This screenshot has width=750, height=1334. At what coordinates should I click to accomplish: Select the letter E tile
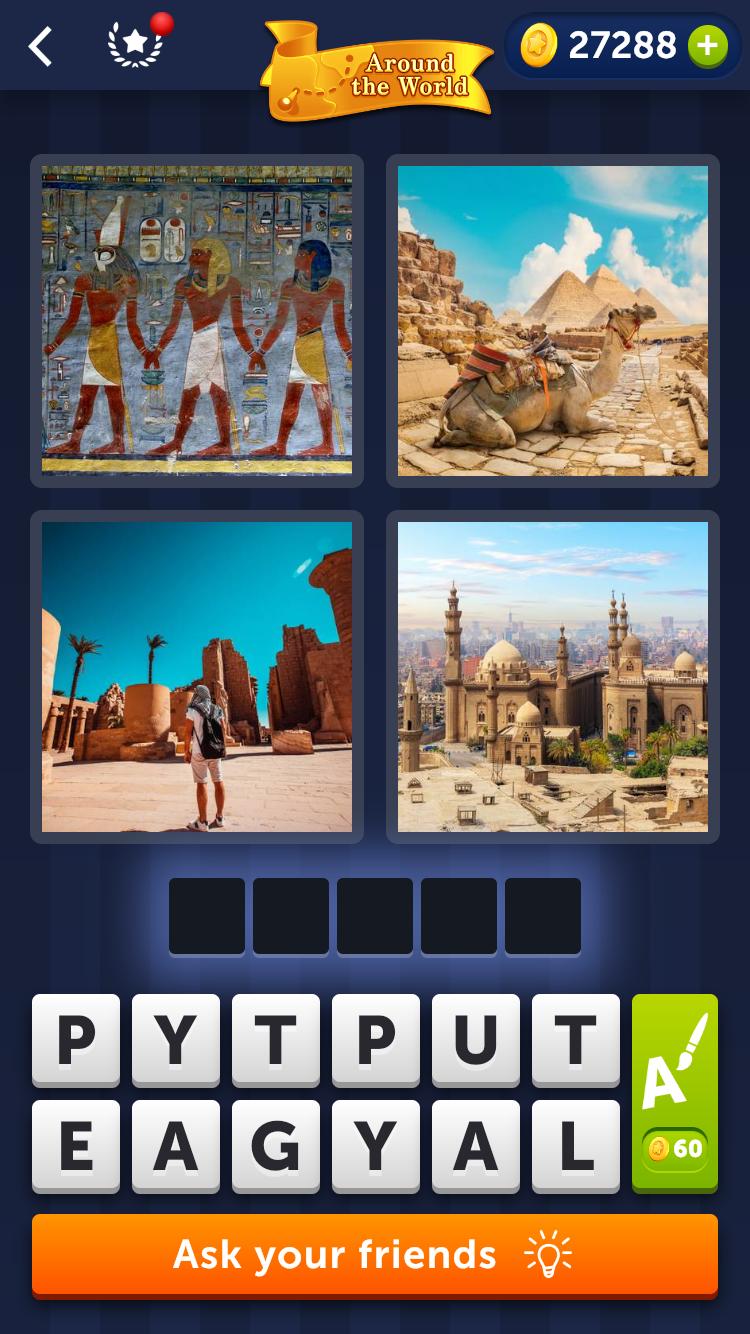click(x=76, y=1146)
